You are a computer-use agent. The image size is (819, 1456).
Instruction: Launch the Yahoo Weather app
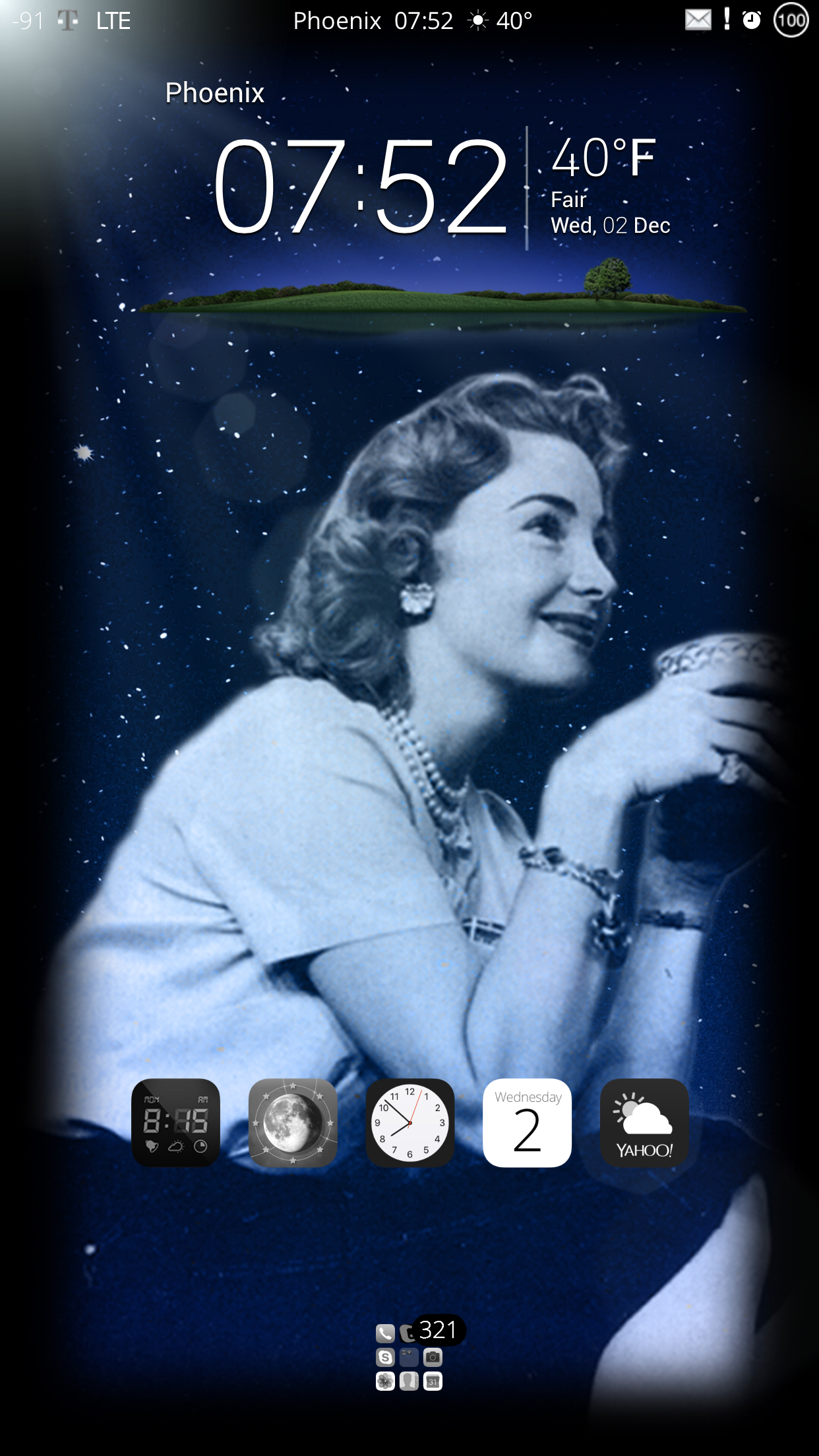coord(644,1122)
